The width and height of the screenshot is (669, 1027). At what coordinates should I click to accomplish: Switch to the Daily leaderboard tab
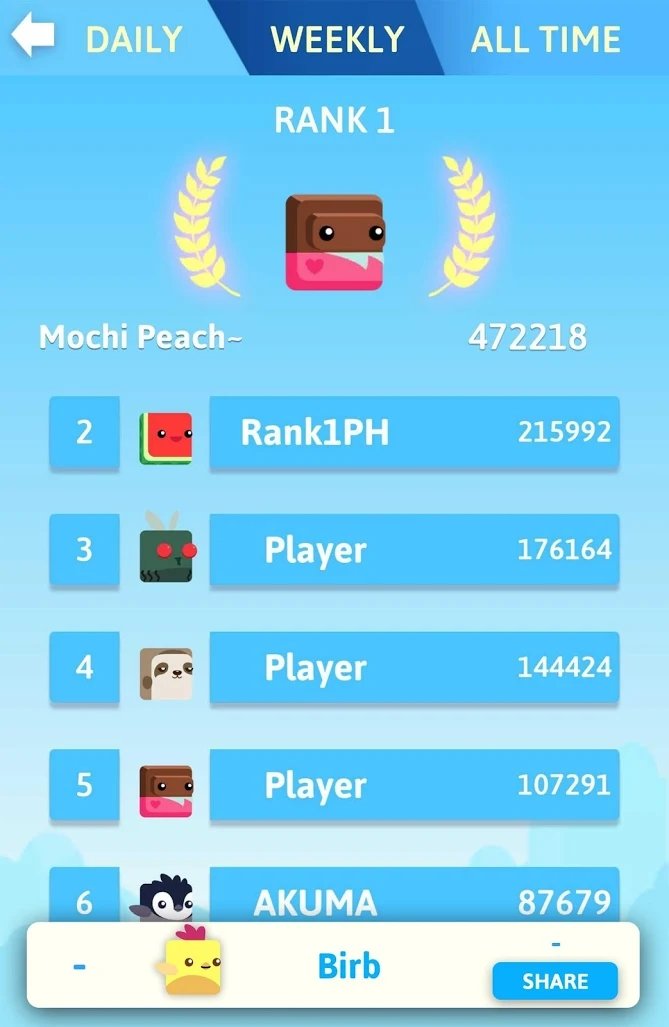point(134,39)
